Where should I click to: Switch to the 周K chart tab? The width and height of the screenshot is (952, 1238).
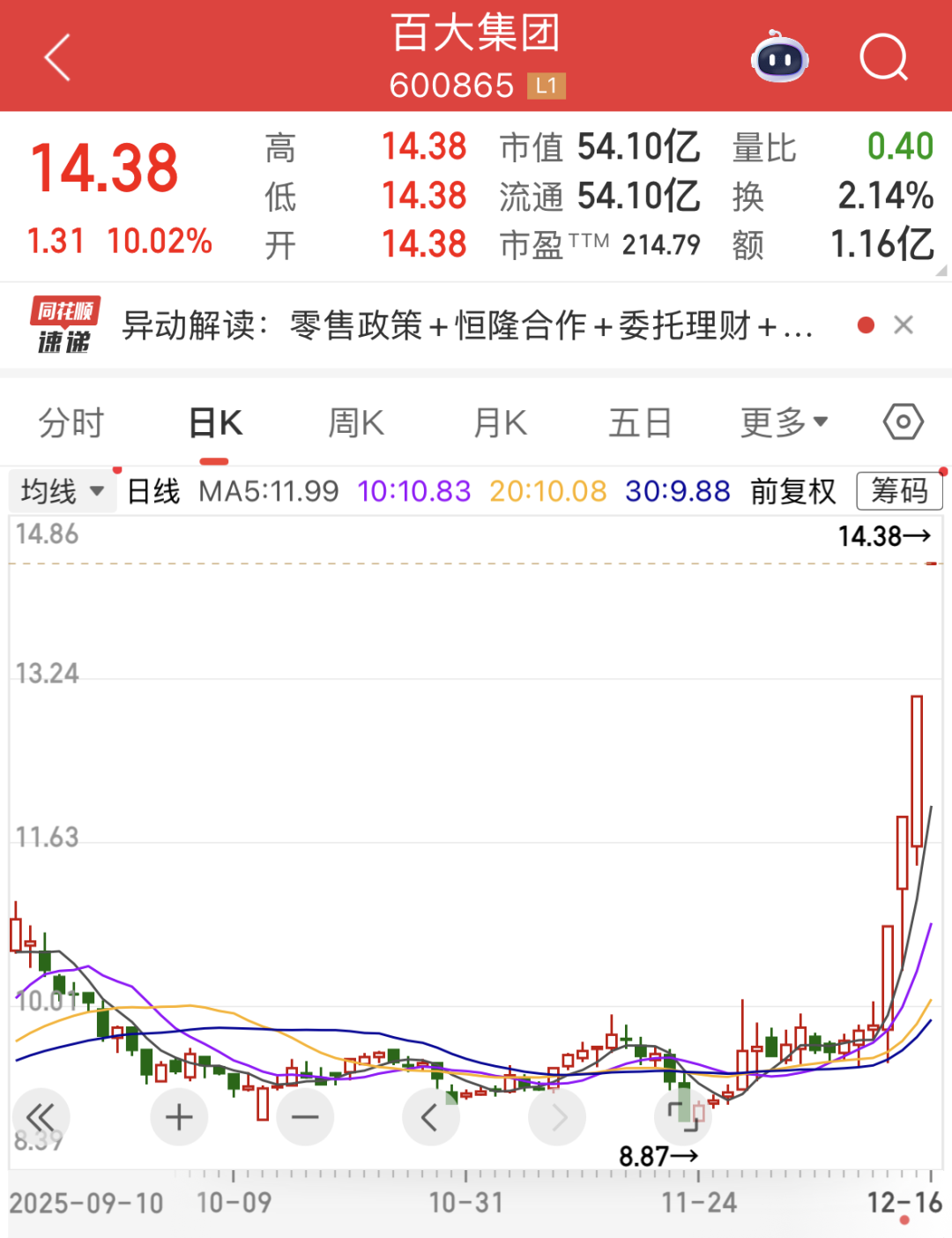point(356,423)
